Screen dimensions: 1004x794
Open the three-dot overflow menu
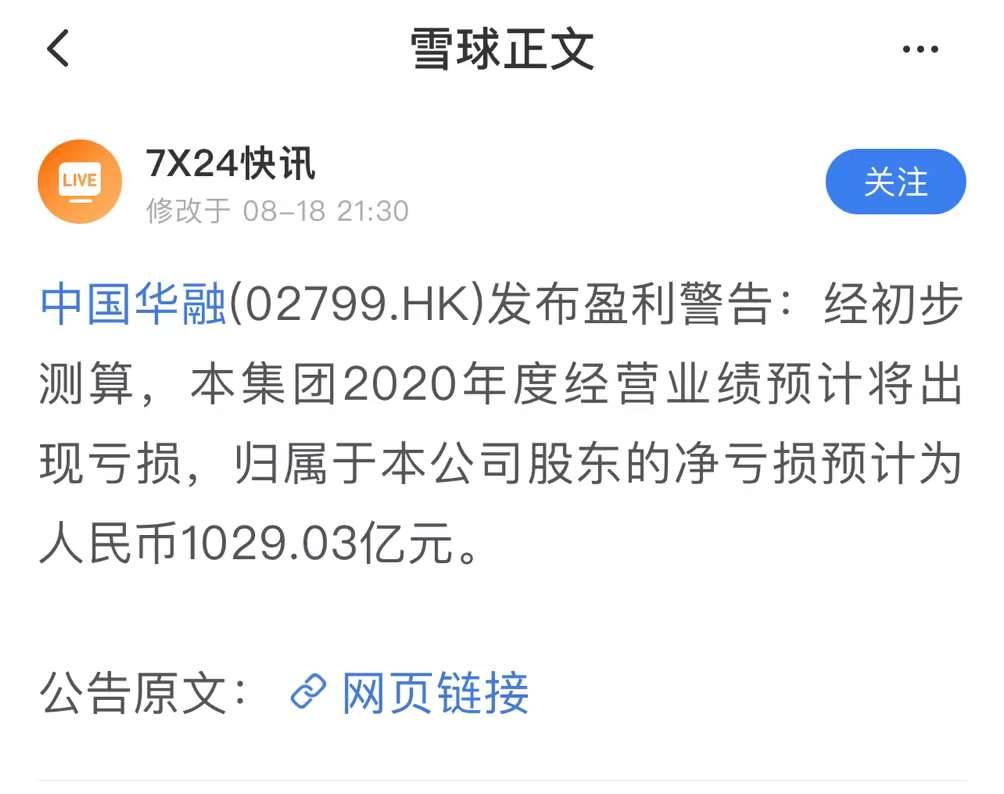coord(920,50)
